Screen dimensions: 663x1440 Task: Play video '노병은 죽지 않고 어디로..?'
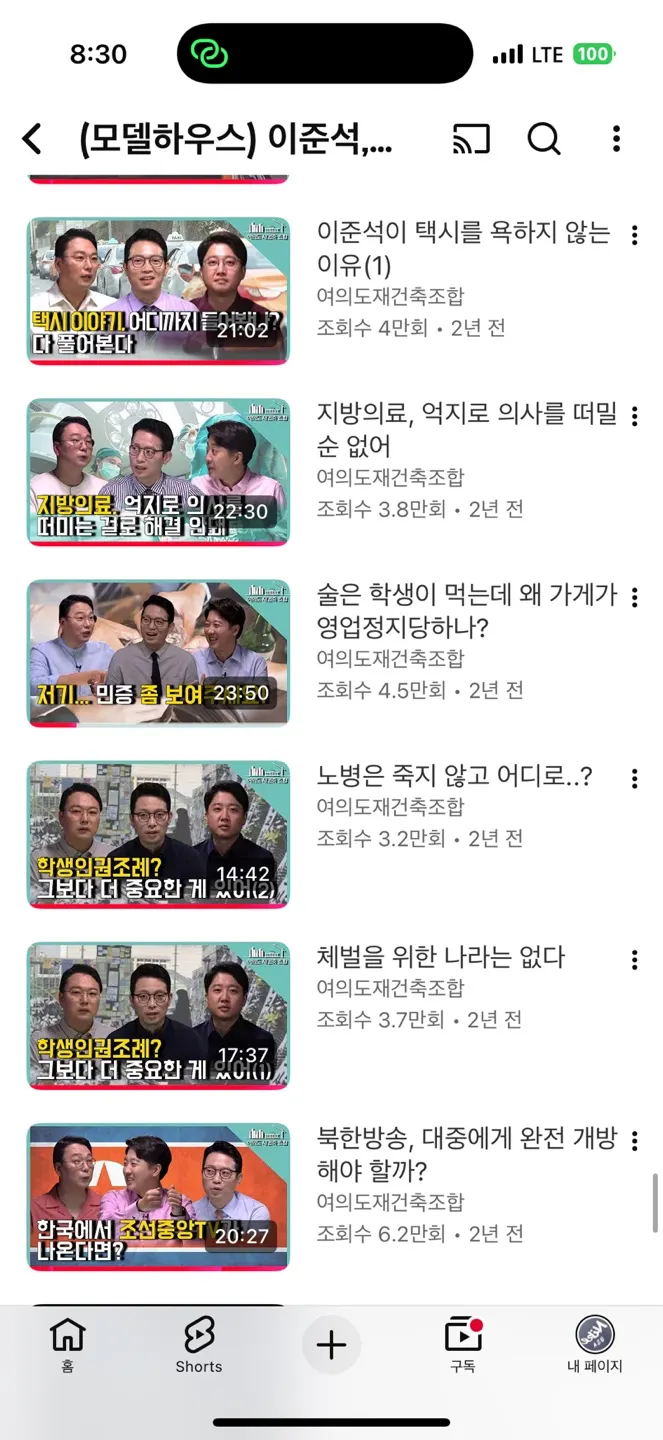tap(158, 834)
